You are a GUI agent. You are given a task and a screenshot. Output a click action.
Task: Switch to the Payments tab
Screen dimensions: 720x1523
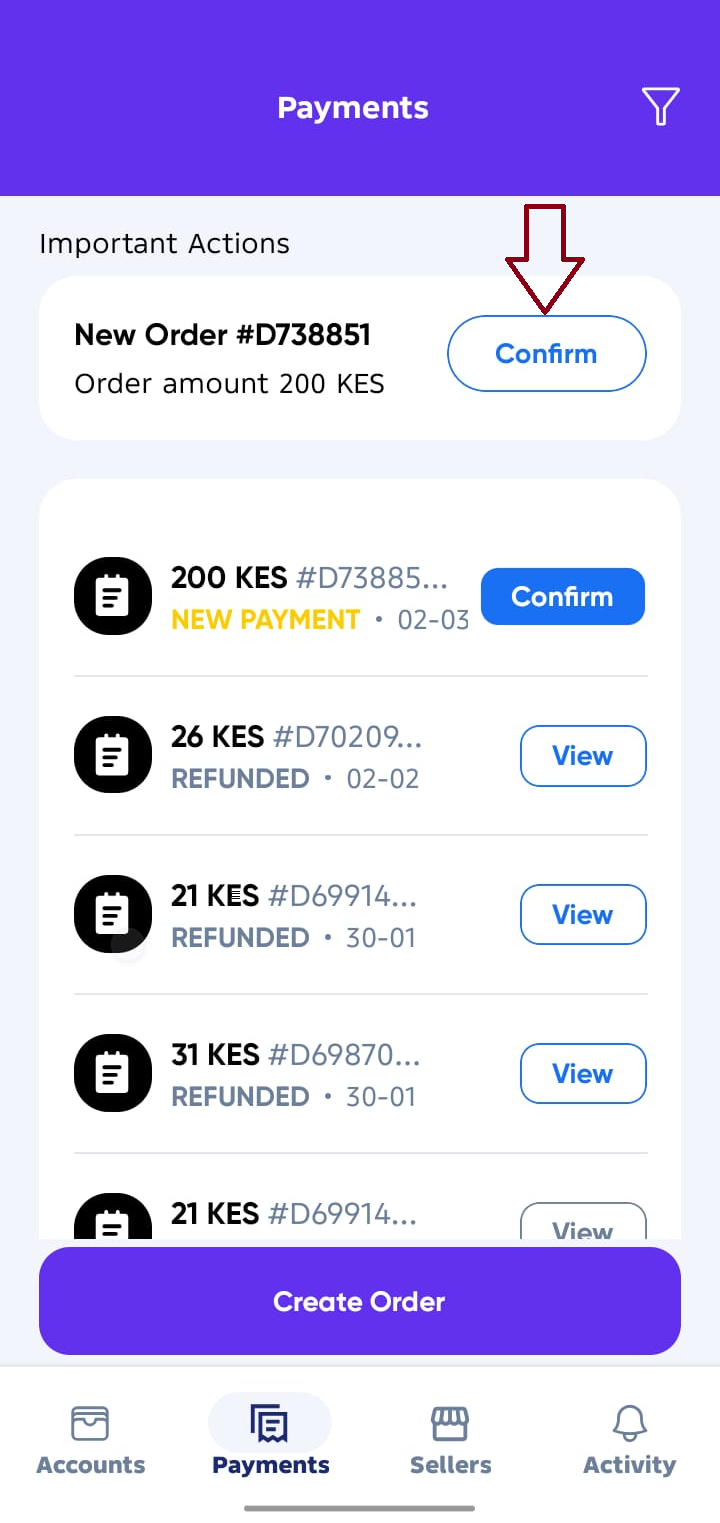269,1440
